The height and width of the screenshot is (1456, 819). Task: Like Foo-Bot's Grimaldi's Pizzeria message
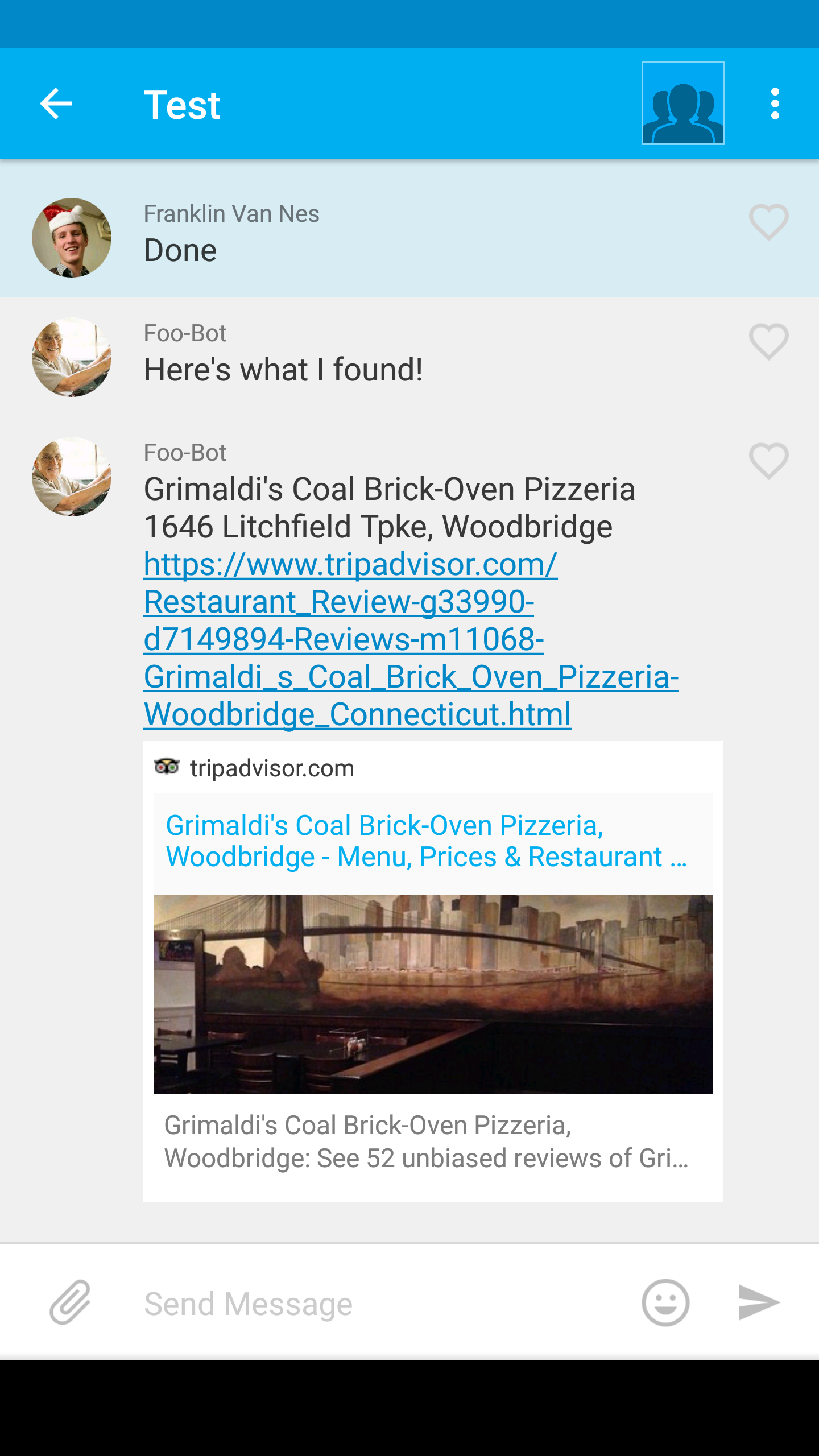tap(768, 461)
